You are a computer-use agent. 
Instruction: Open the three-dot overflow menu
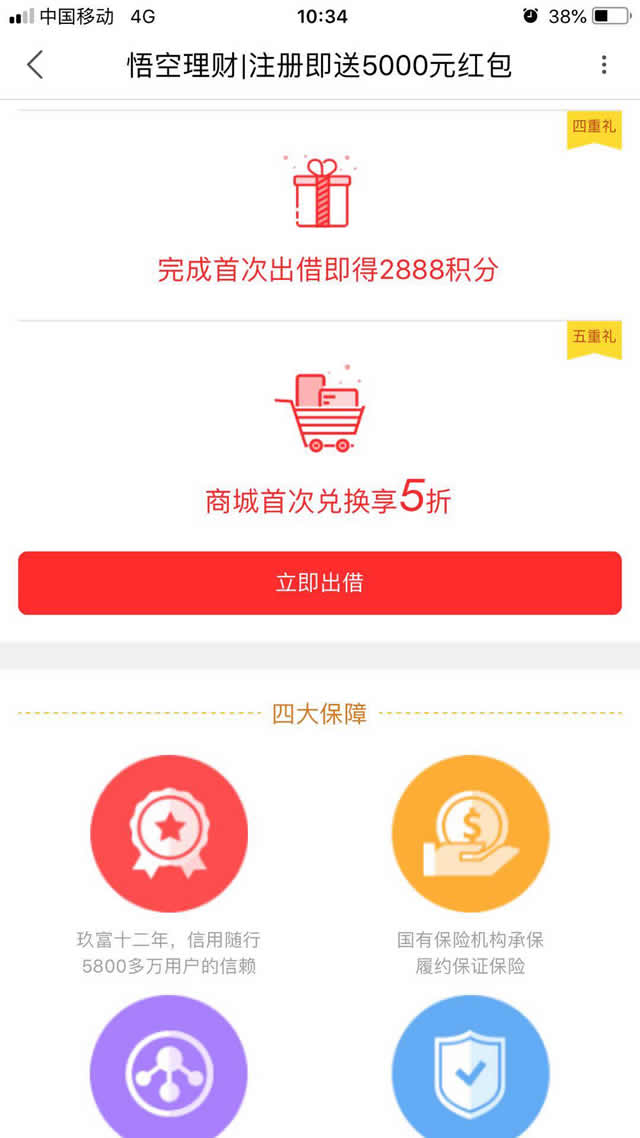tap(603, 65)
